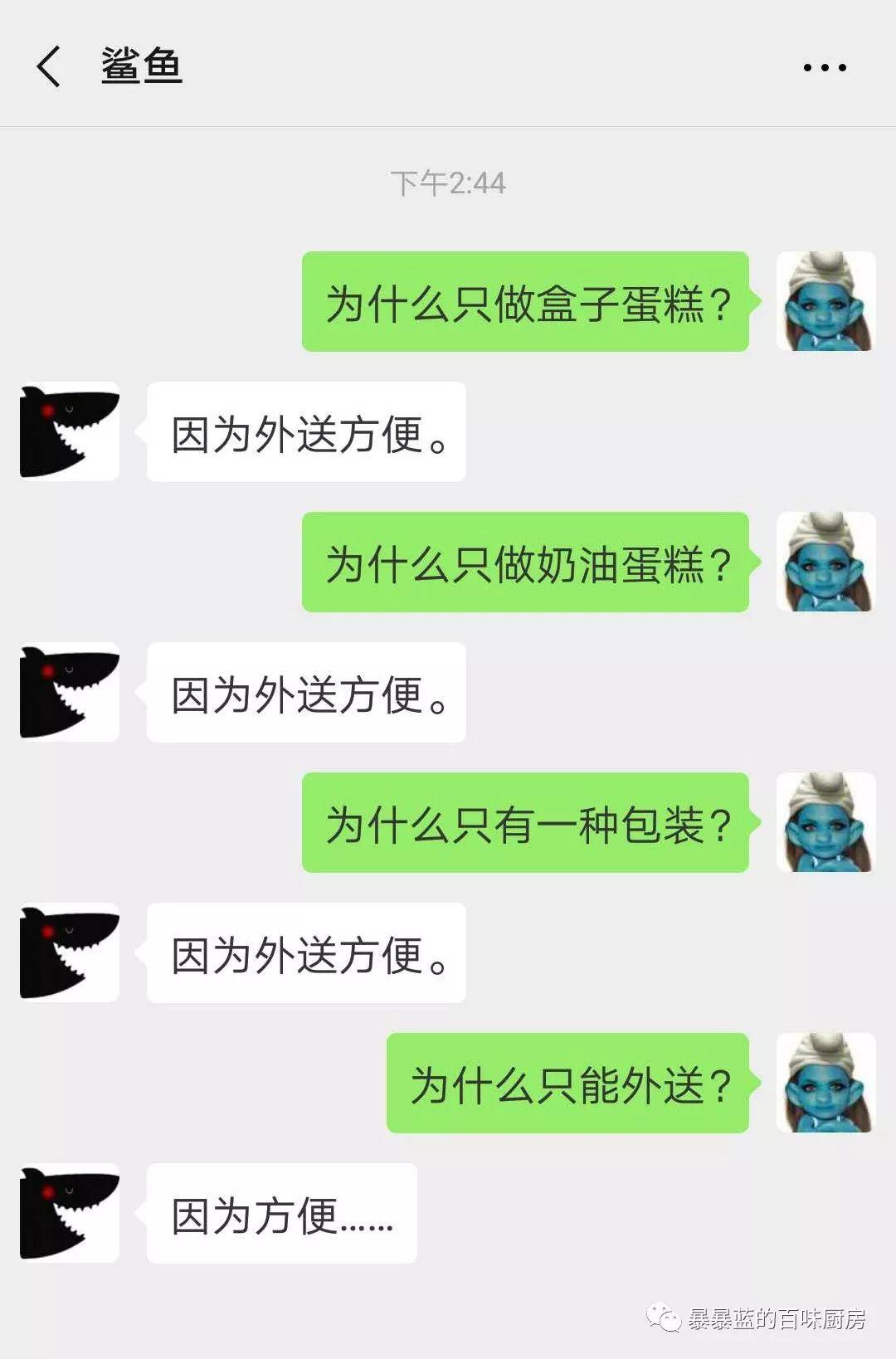
Task: View the blue smurf avatar beside the first question
Action: pyautogui.click(x=824, y=303)
